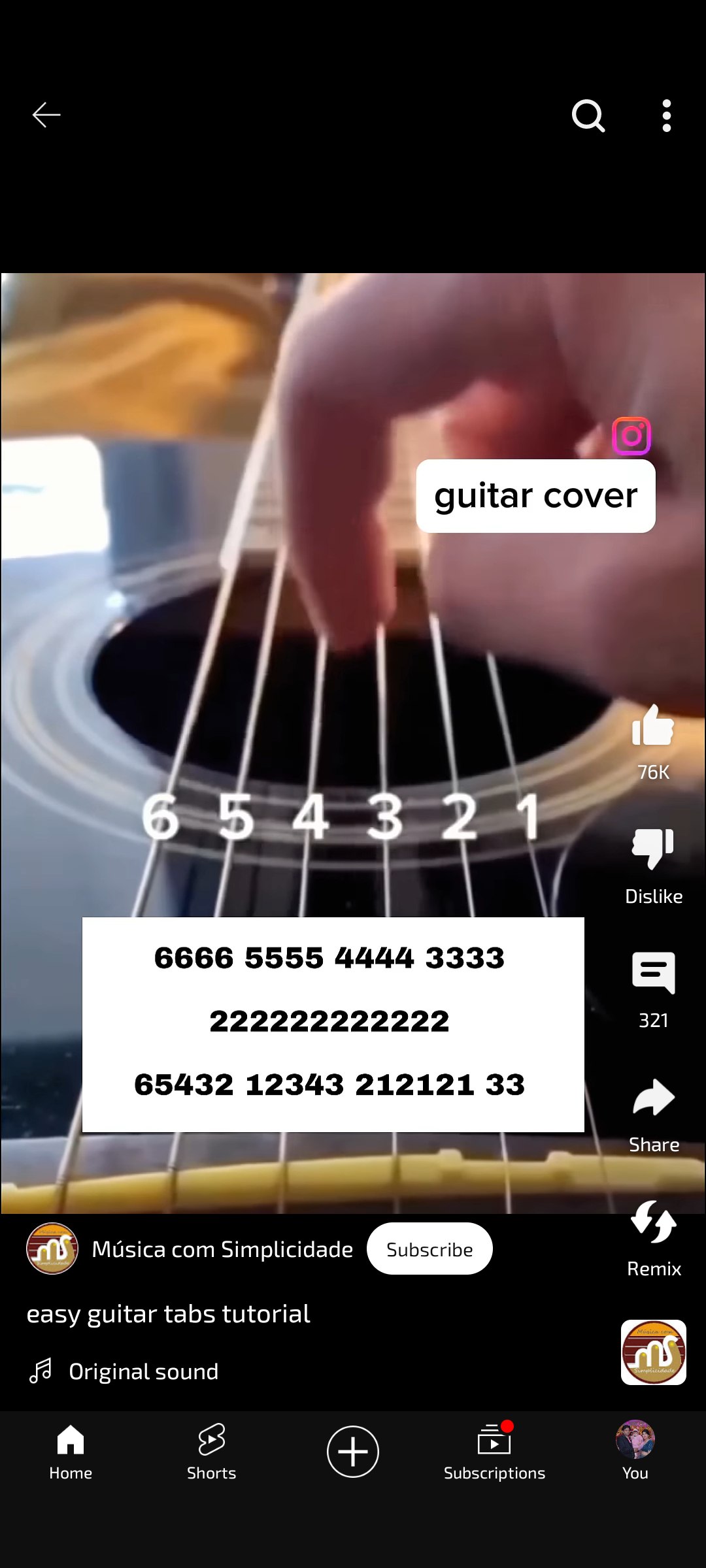Go to the You tab
The width and height of the screenshot is (706, 1568).
point(635,1452)
